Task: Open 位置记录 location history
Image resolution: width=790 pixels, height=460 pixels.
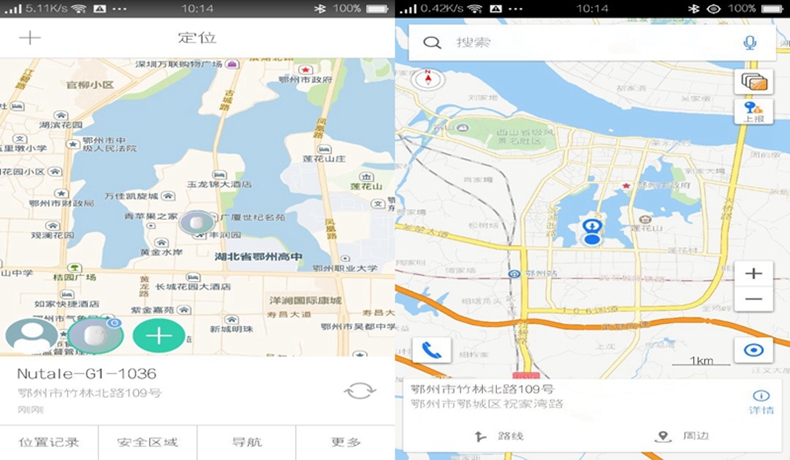Action: point(49,442)
